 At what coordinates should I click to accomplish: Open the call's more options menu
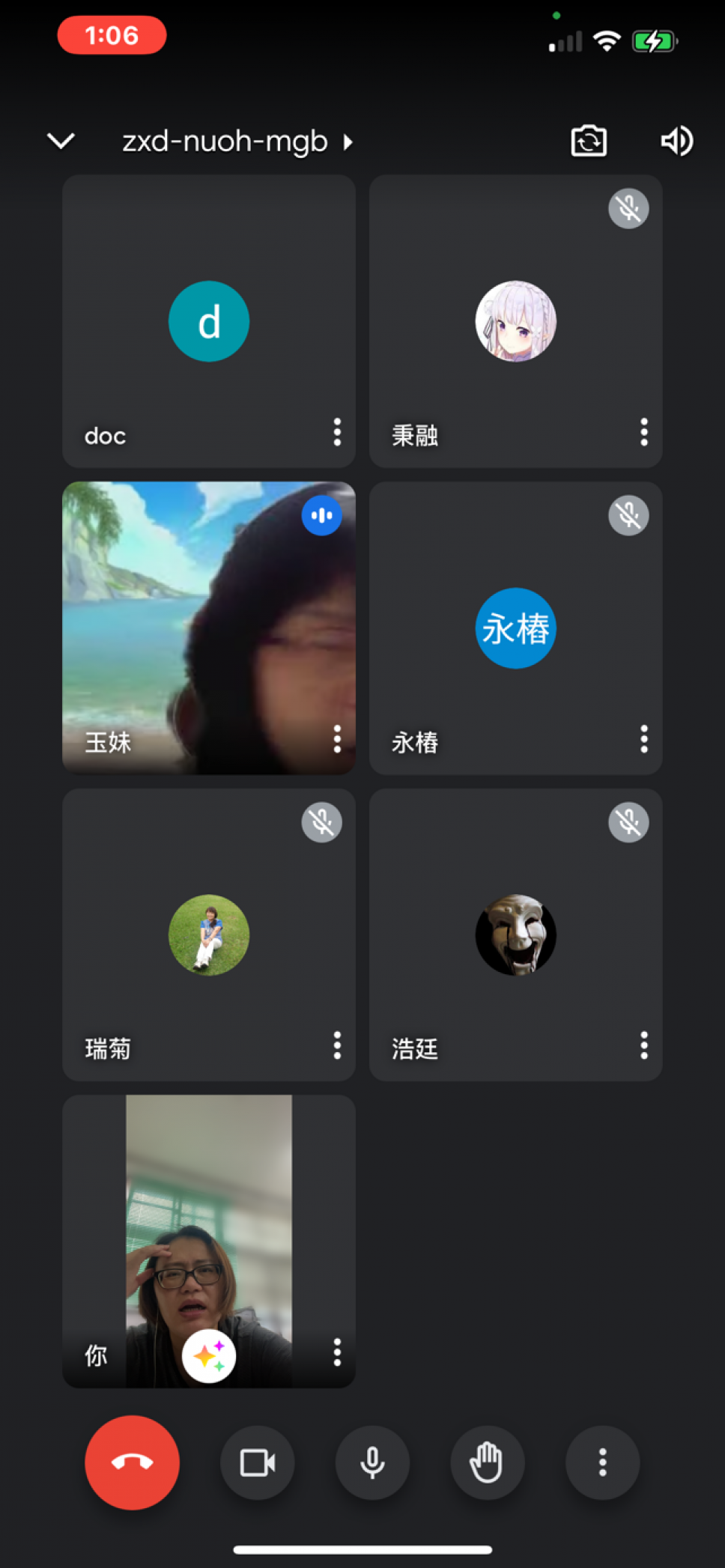click(602, 1462)
